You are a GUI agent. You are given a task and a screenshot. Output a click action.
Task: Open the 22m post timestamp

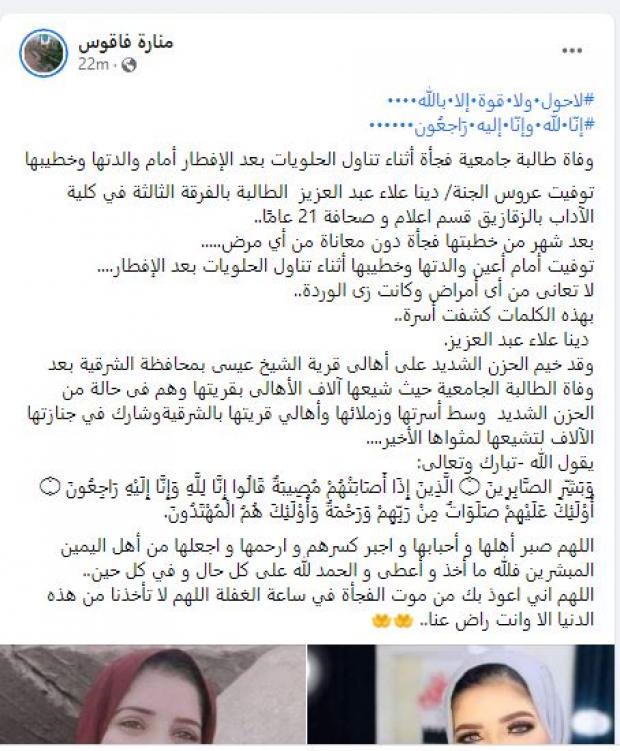(x=93, y=64)
